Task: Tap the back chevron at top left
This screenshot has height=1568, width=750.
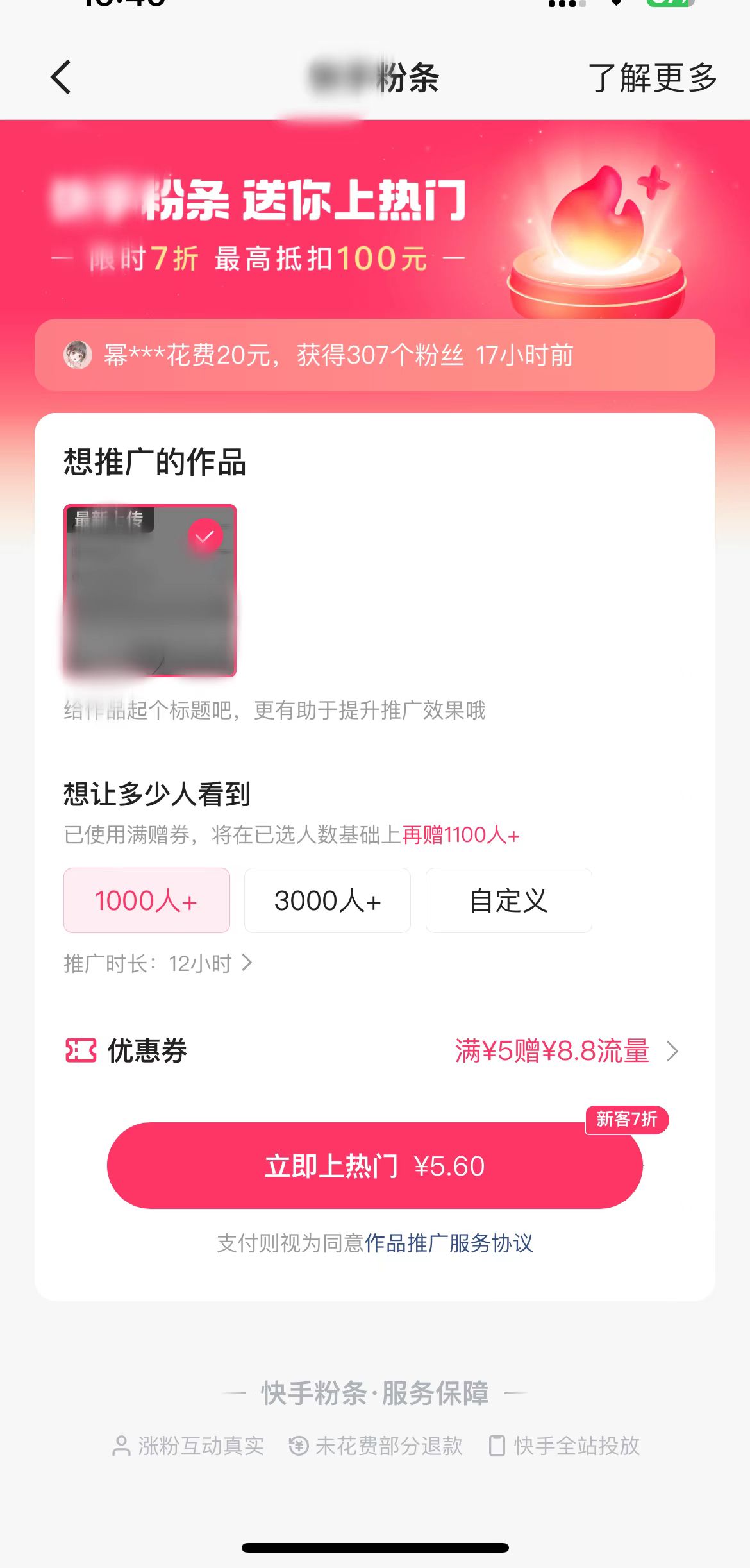Action: (61, 77)
